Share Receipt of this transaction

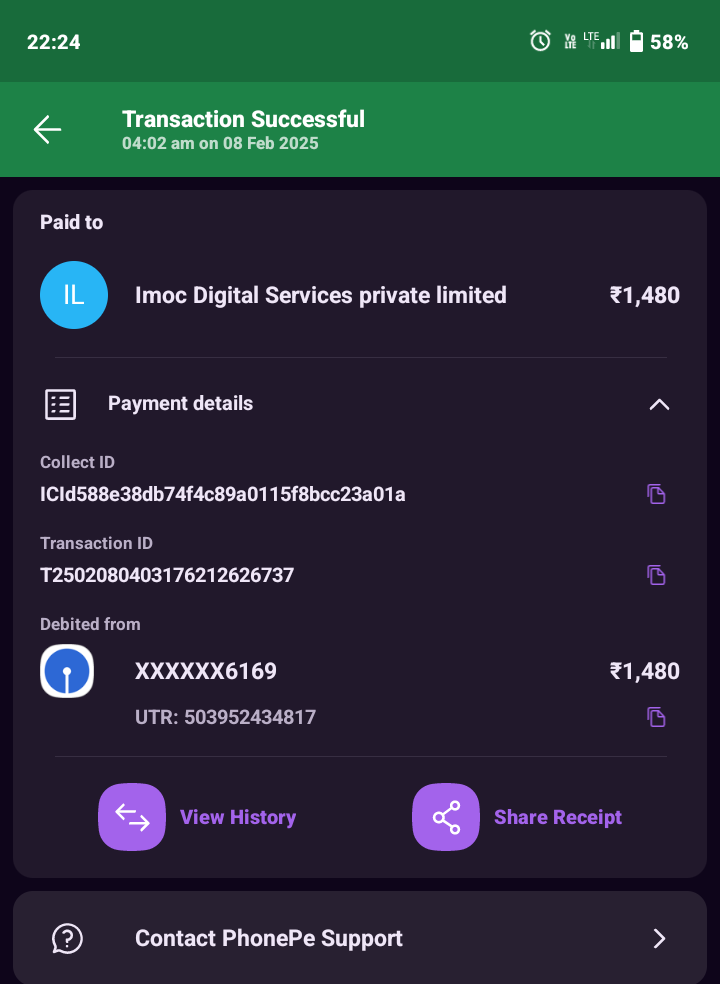tap(517, 817)
